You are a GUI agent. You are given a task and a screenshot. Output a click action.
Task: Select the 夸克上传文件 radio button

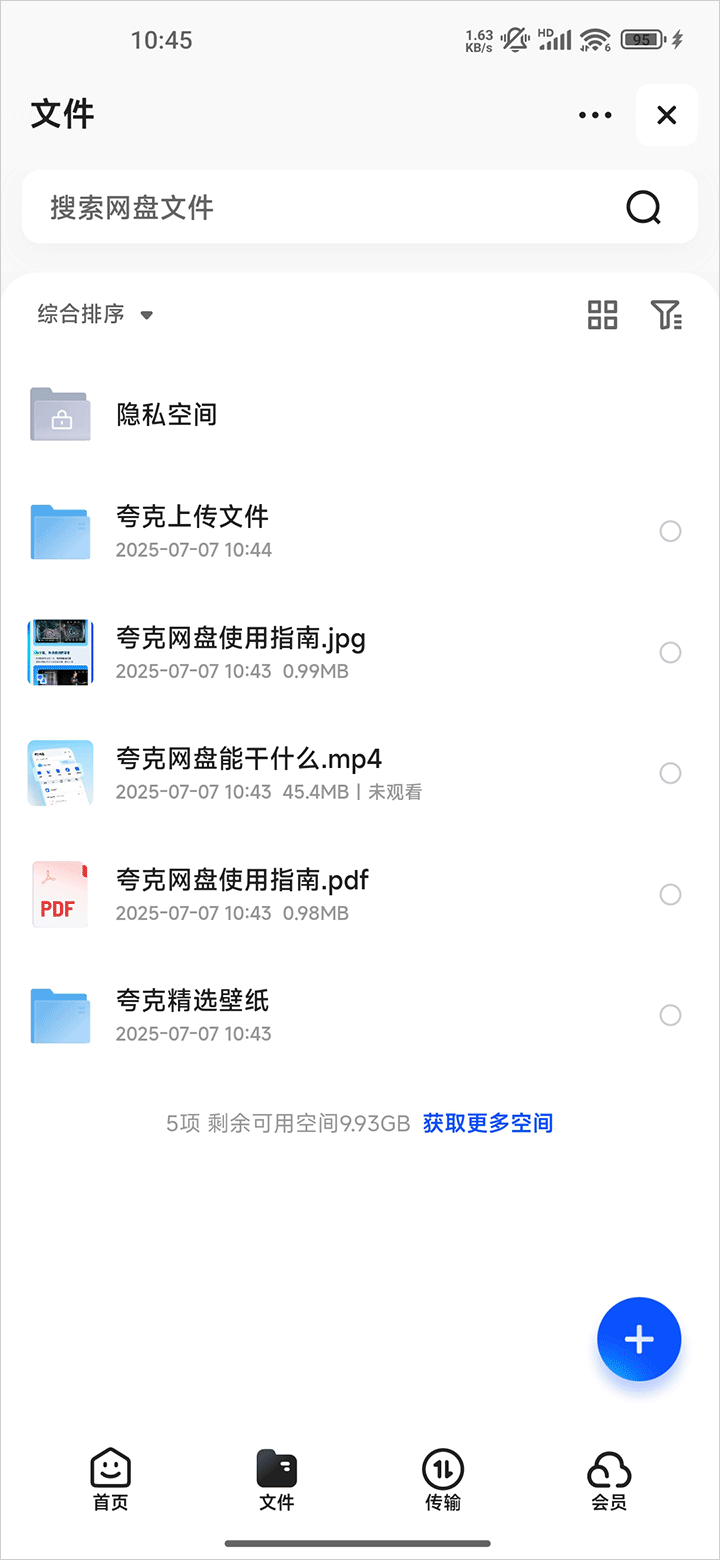[670, 531]
